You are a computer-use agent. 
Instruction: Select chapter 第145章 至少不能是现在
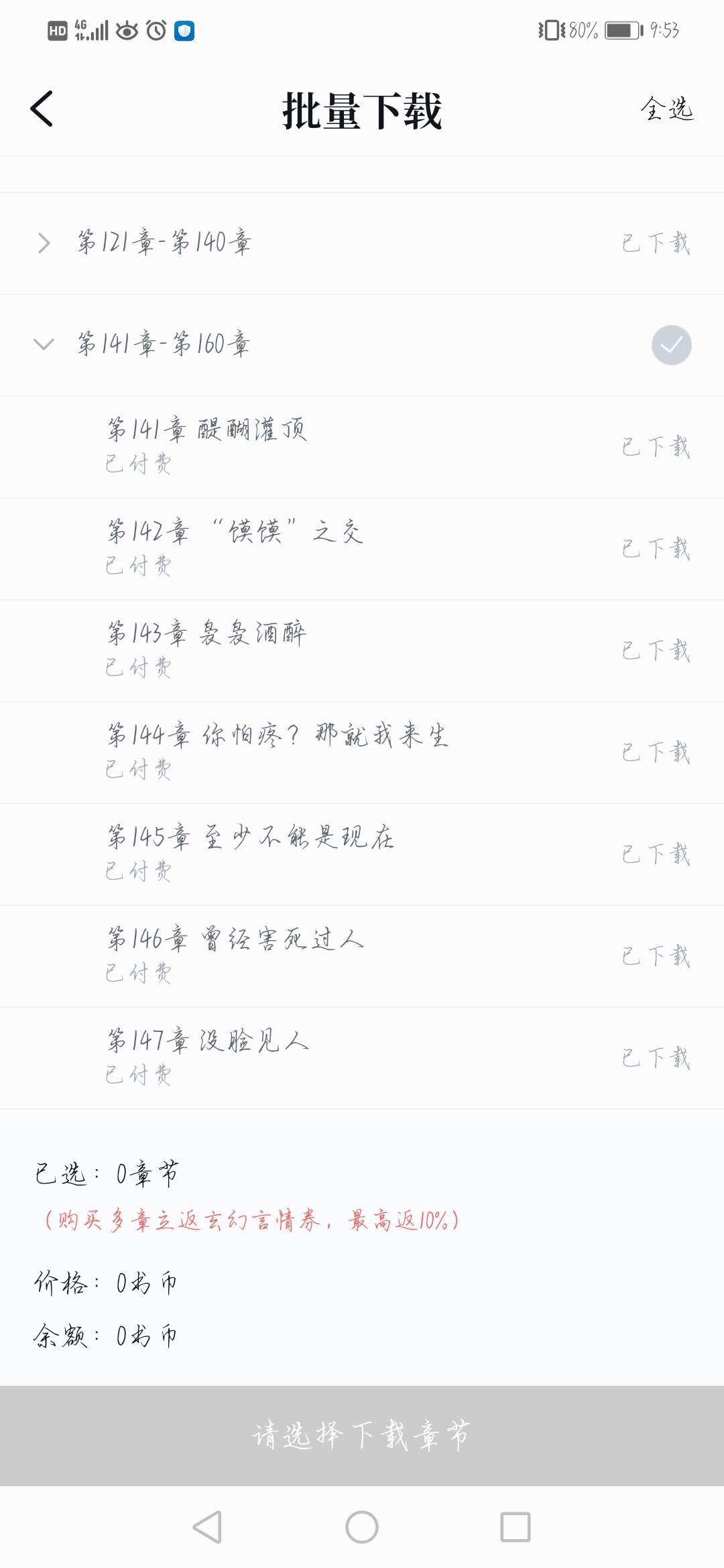(x=362, y=854)
